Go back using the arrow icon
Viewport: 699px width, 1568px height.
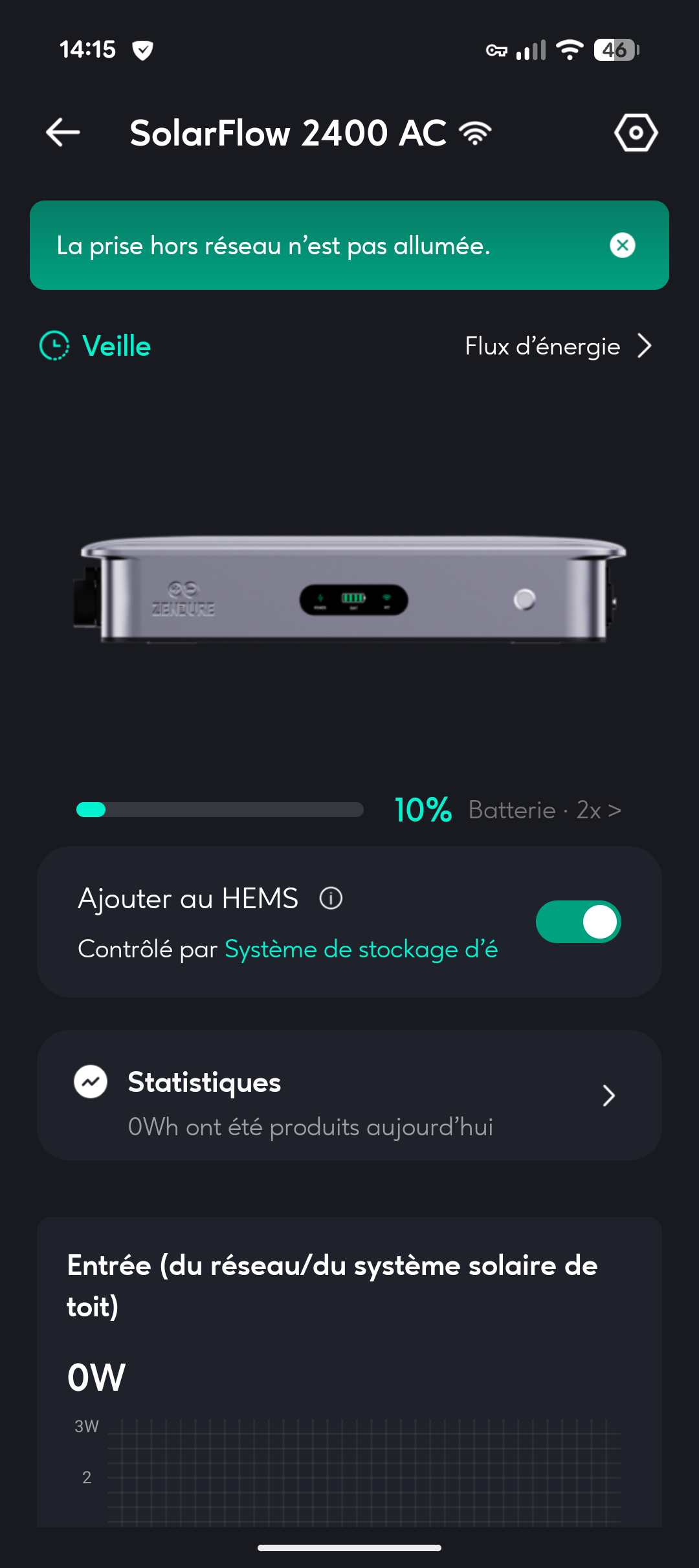tap(63, 133)
